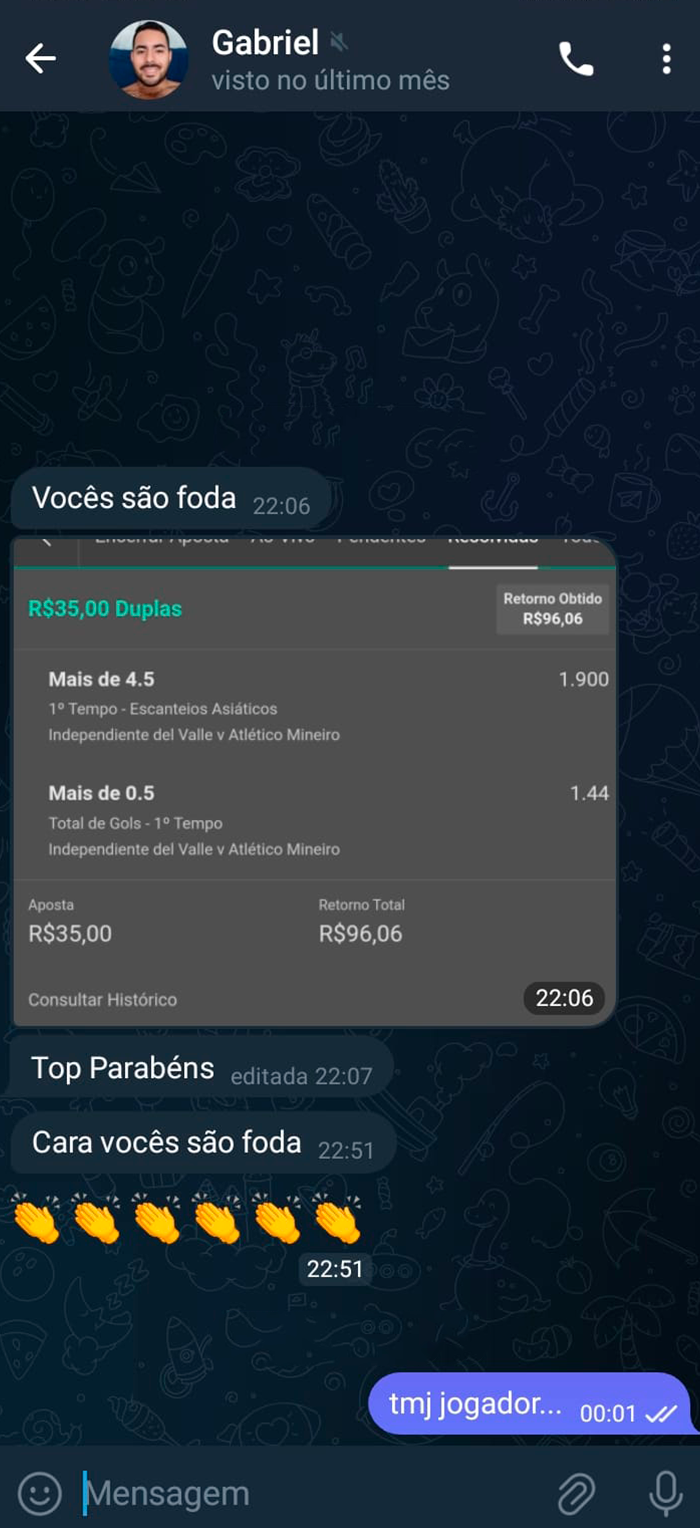The image size is (700, 1528).
Task: Open the three-dot overflow menu
Action: pos(666,59)
